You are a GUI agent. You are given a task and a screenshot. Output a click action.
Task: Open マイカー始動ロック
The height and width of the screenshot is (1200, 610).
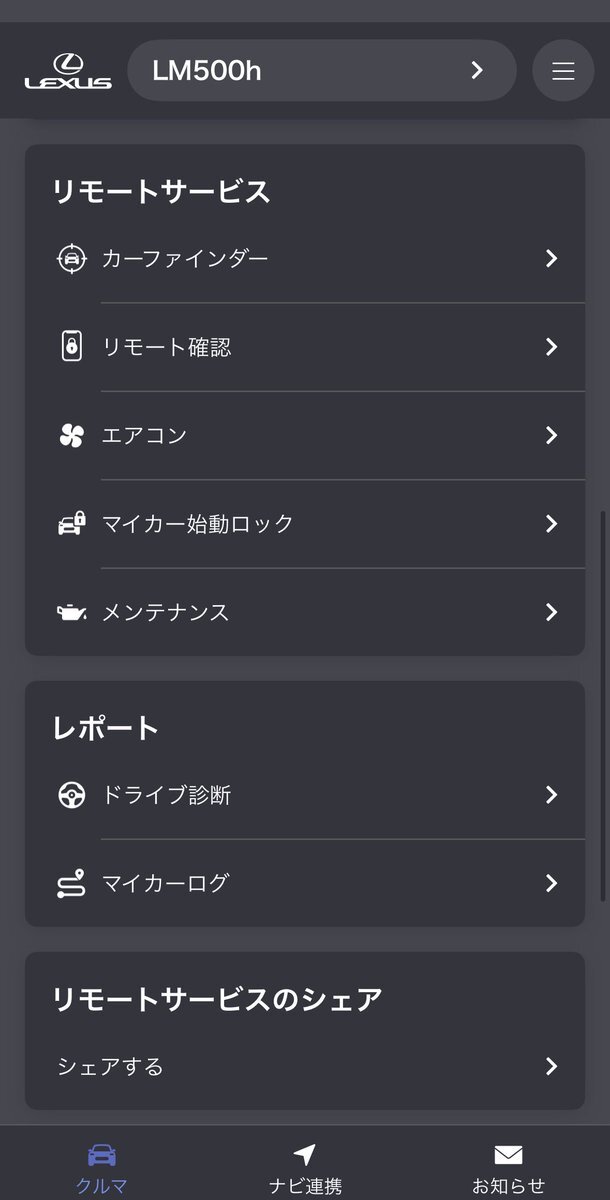(x=305, y=523)
